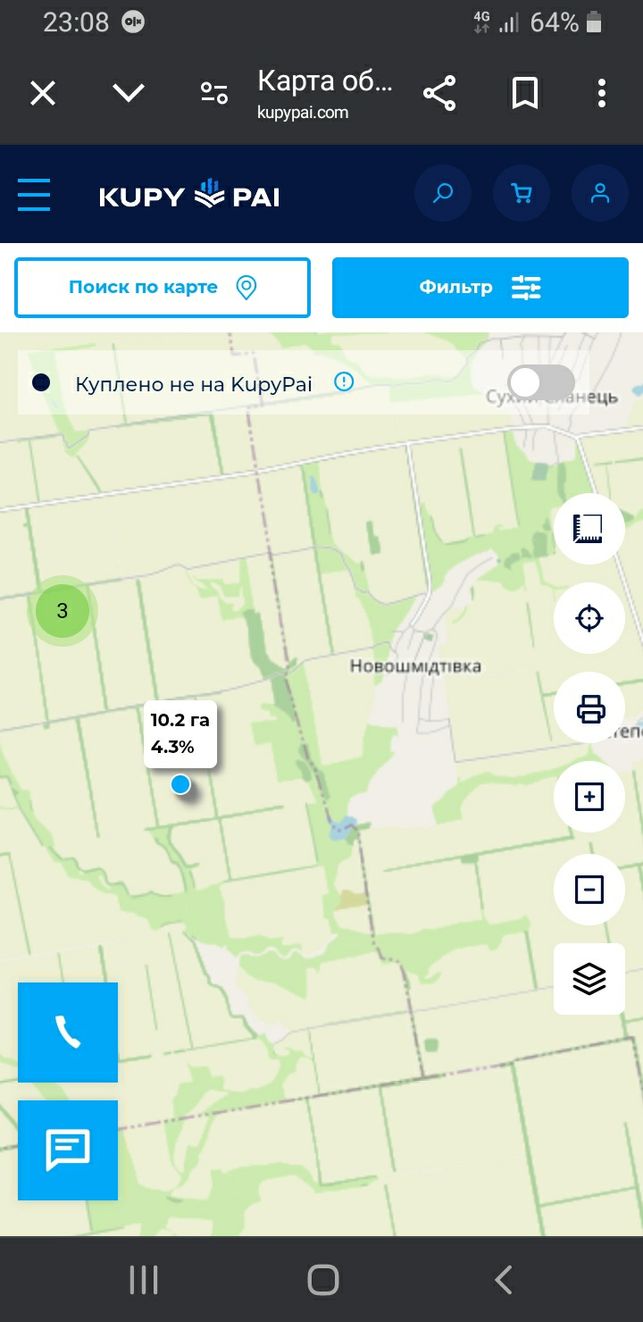This screenshot has width=643, height=1322.
Task: Show info about Куплено не на KupyPai
Action: coord(344,382)
